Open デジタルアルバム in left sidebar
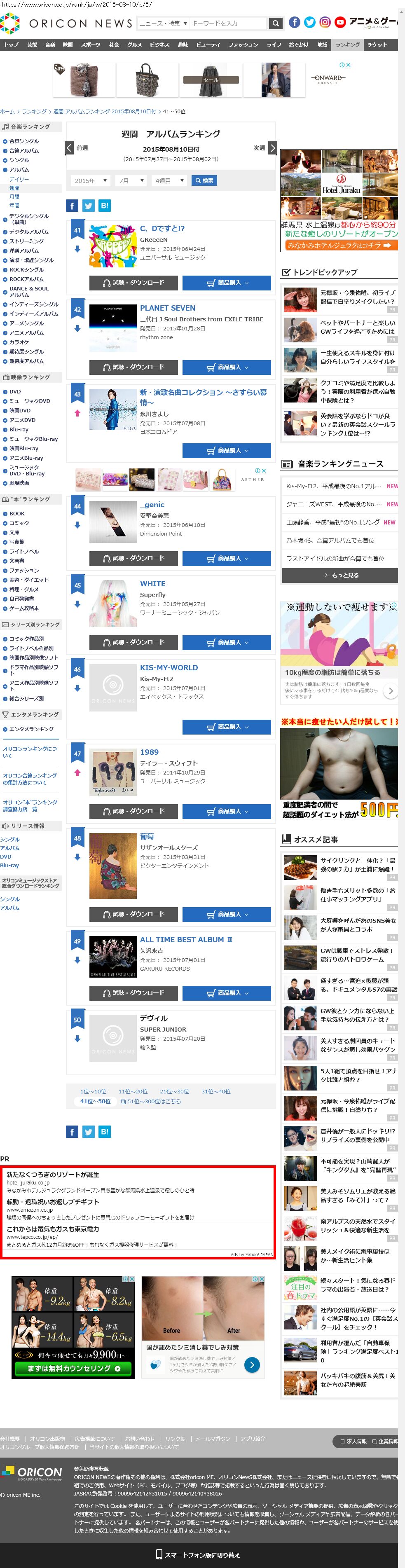 (x=28, y=232)
